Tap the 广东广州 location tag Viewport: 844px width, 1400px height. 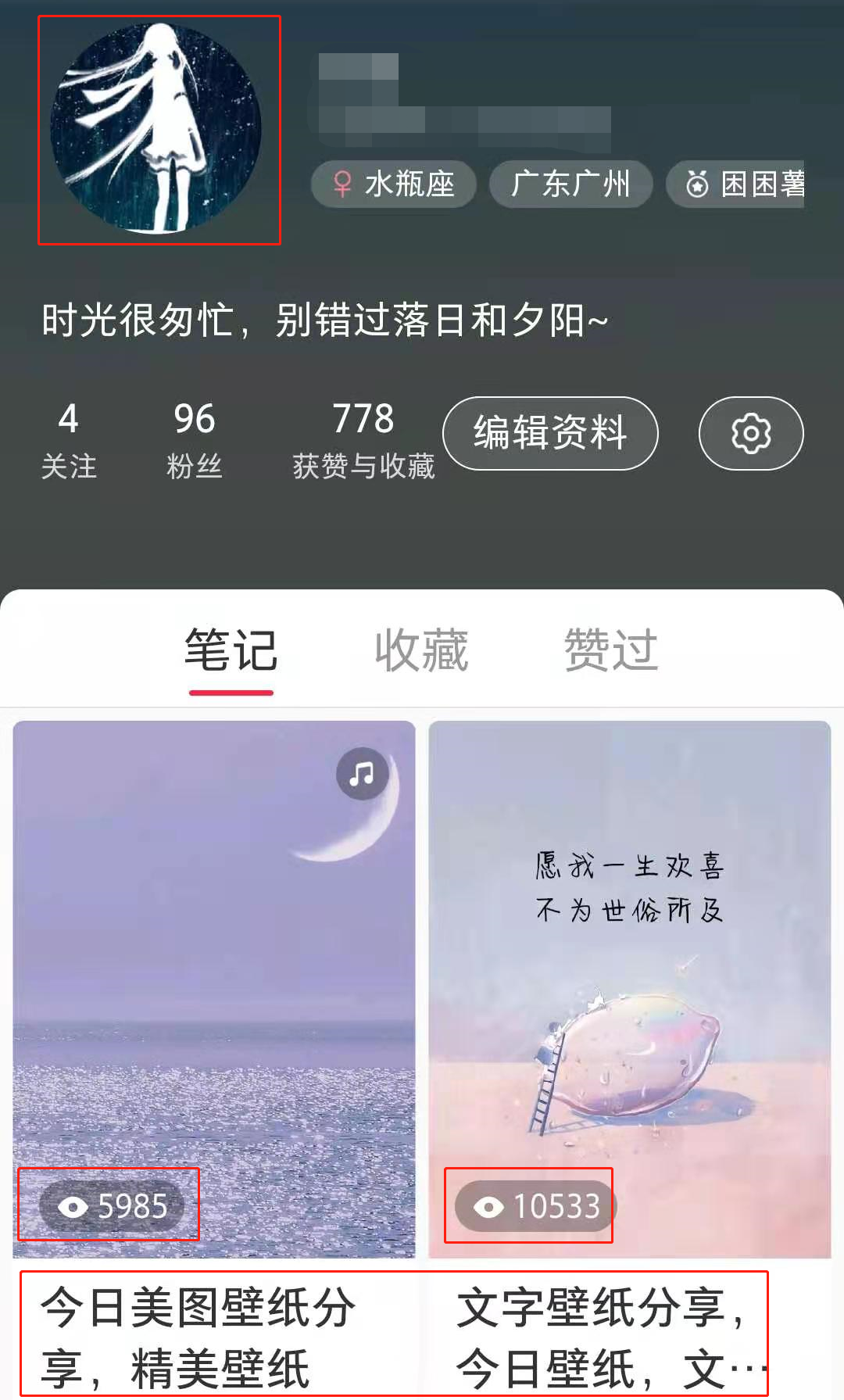(570, 184)
